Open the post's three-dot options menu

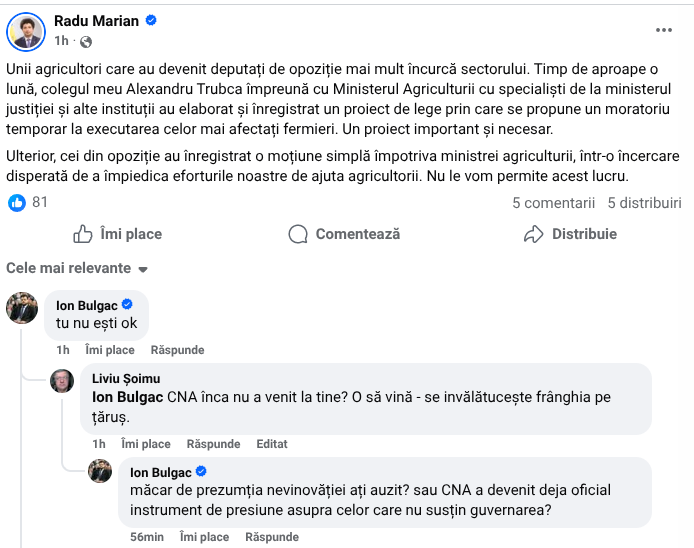[664, 30]
